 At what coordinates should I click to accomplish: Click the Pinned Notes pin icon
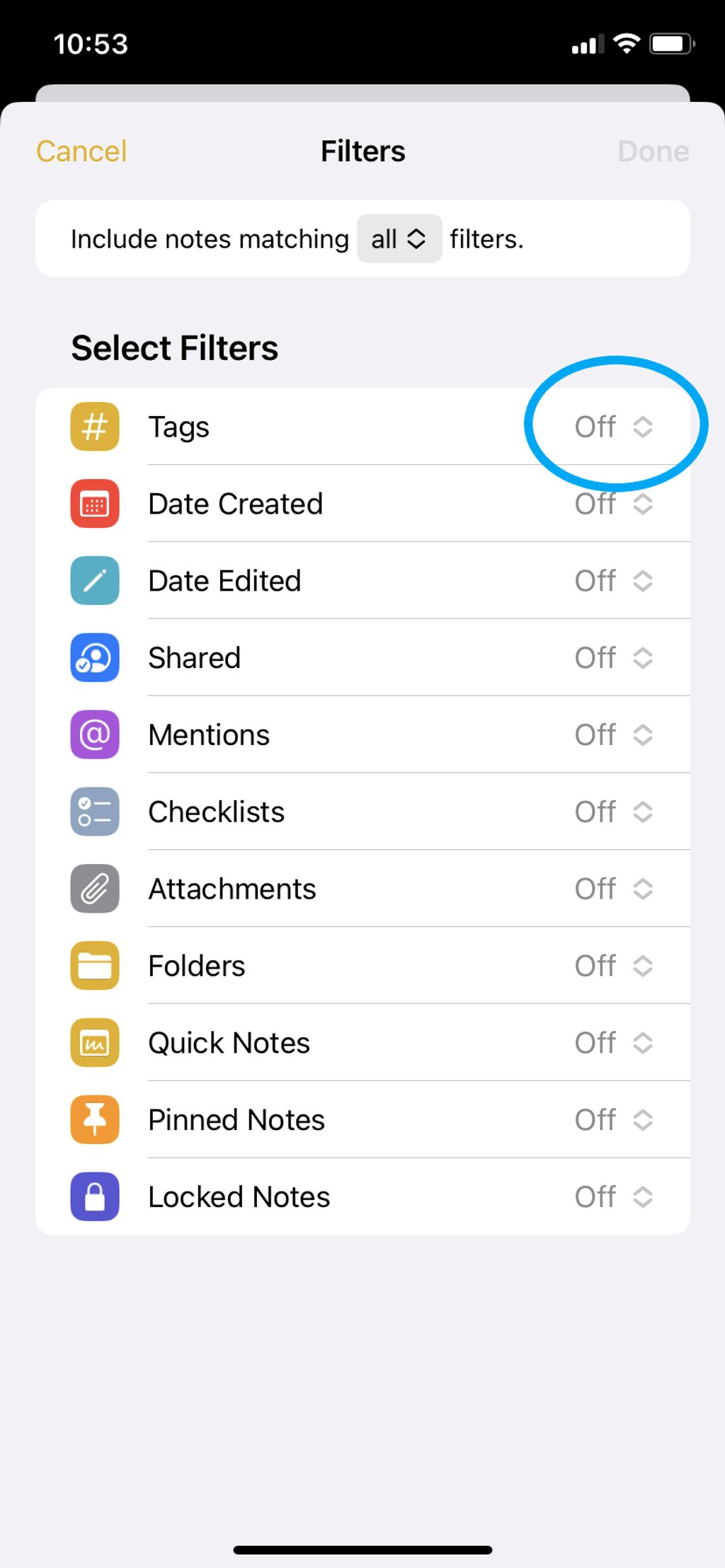pos(94,1119)
